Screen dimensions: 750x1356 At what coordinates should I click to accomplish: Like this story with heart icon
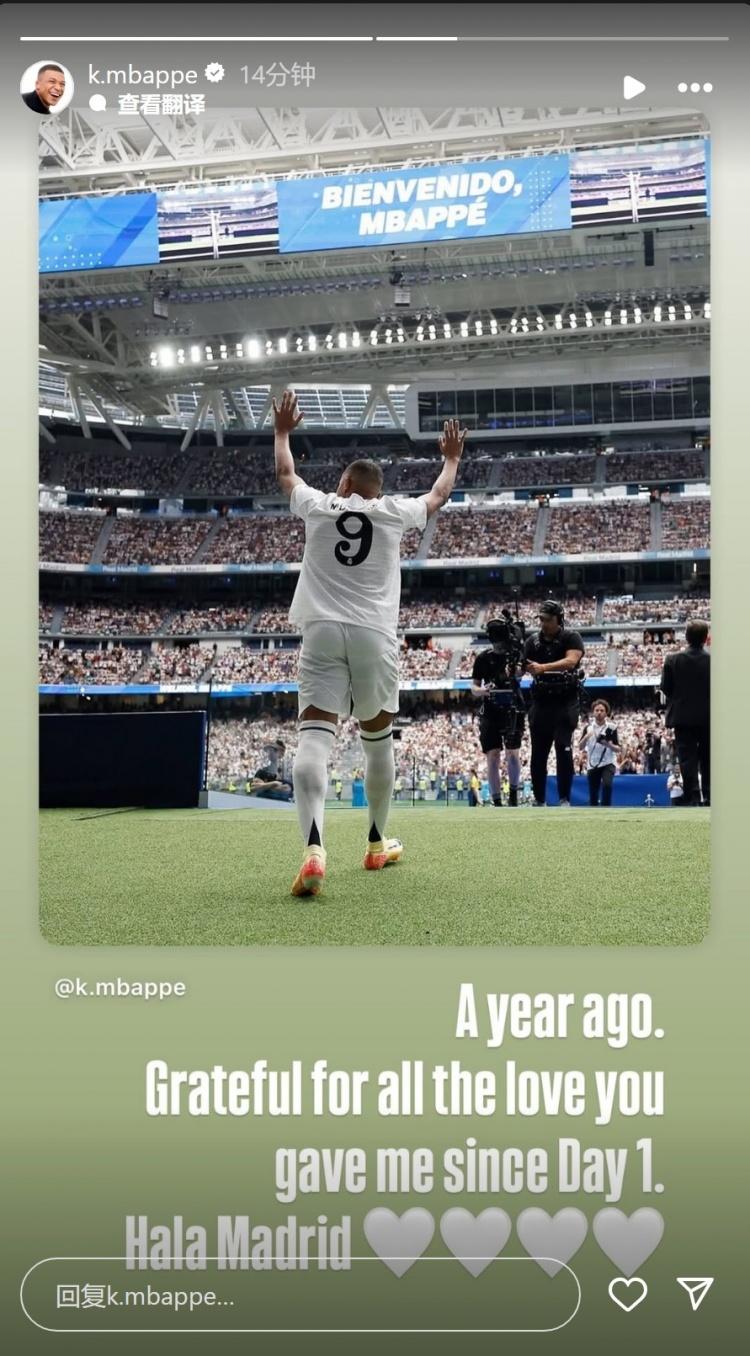(628, 1294)
